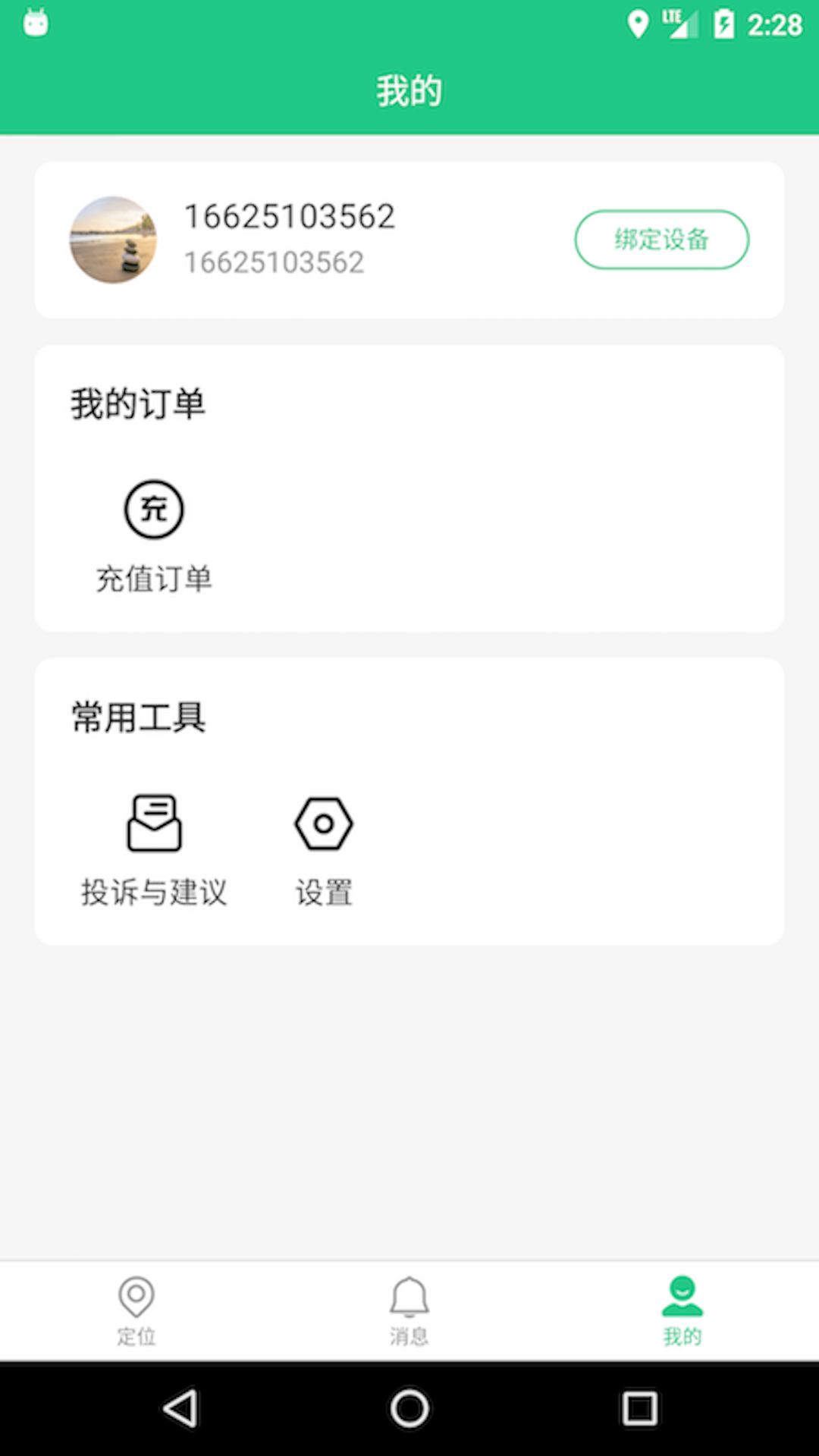Switch to the 消息 tab

coord(409,1310)
